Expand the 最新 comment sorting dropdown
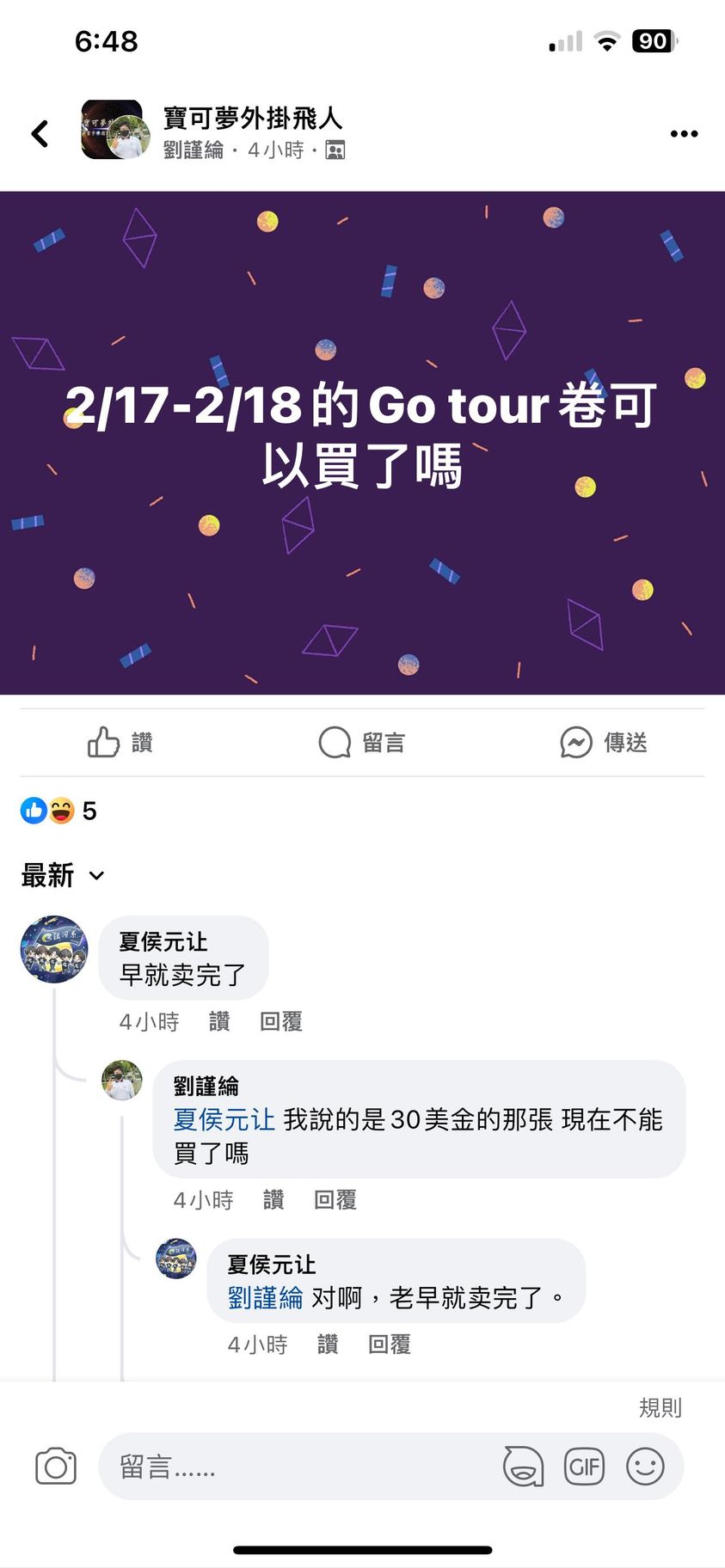Viewport: 725px width, 1568px height. coord(63,876)
